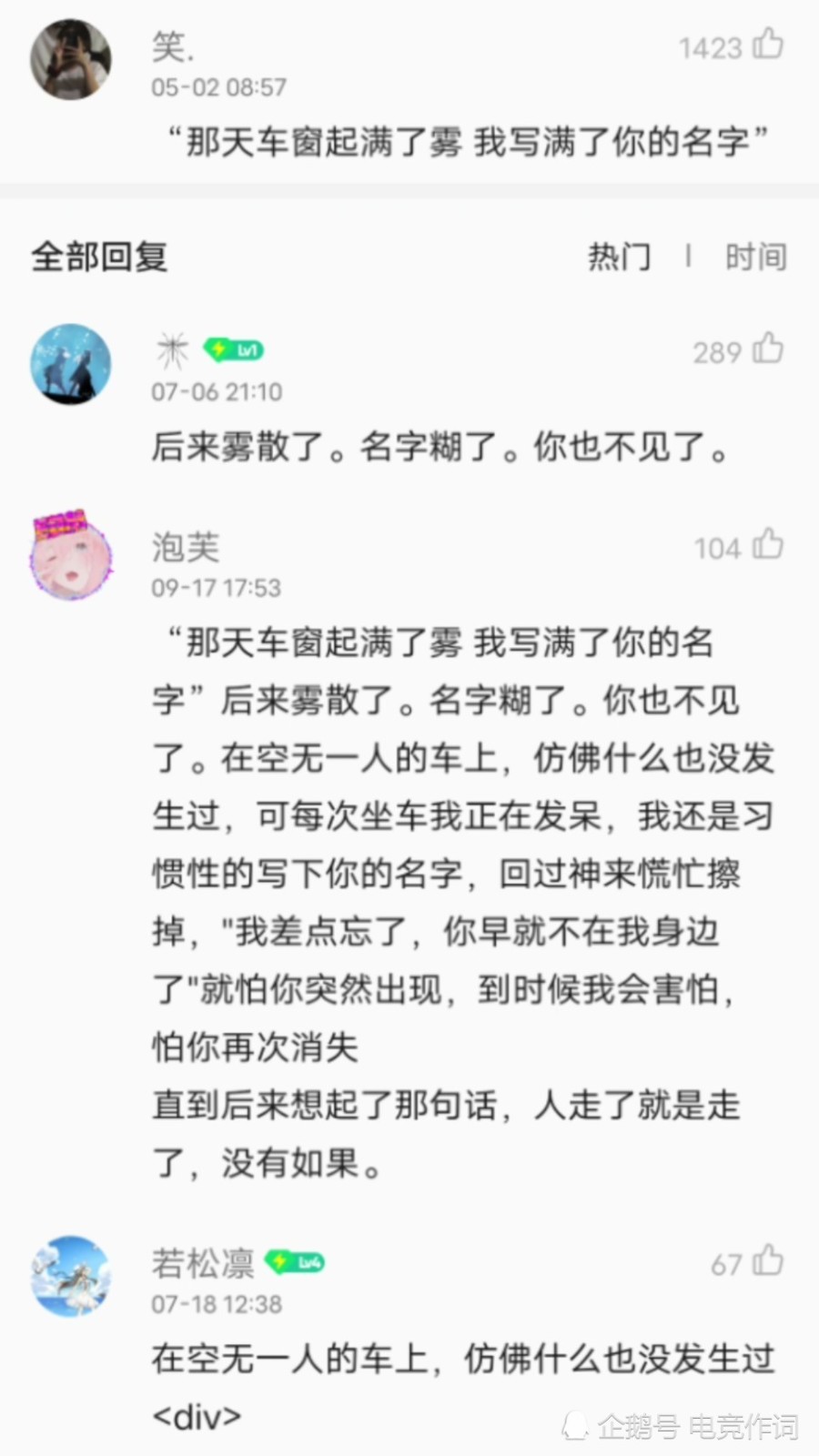Open 笑.'s profile avatar

coord(71,60)
